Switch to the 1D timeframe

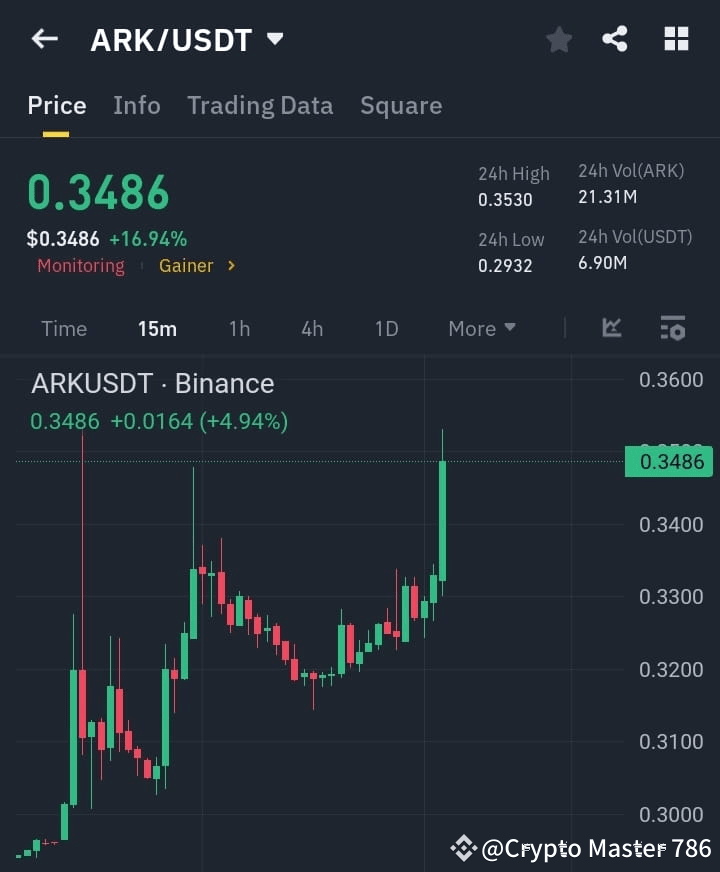[x=386, y=328]
